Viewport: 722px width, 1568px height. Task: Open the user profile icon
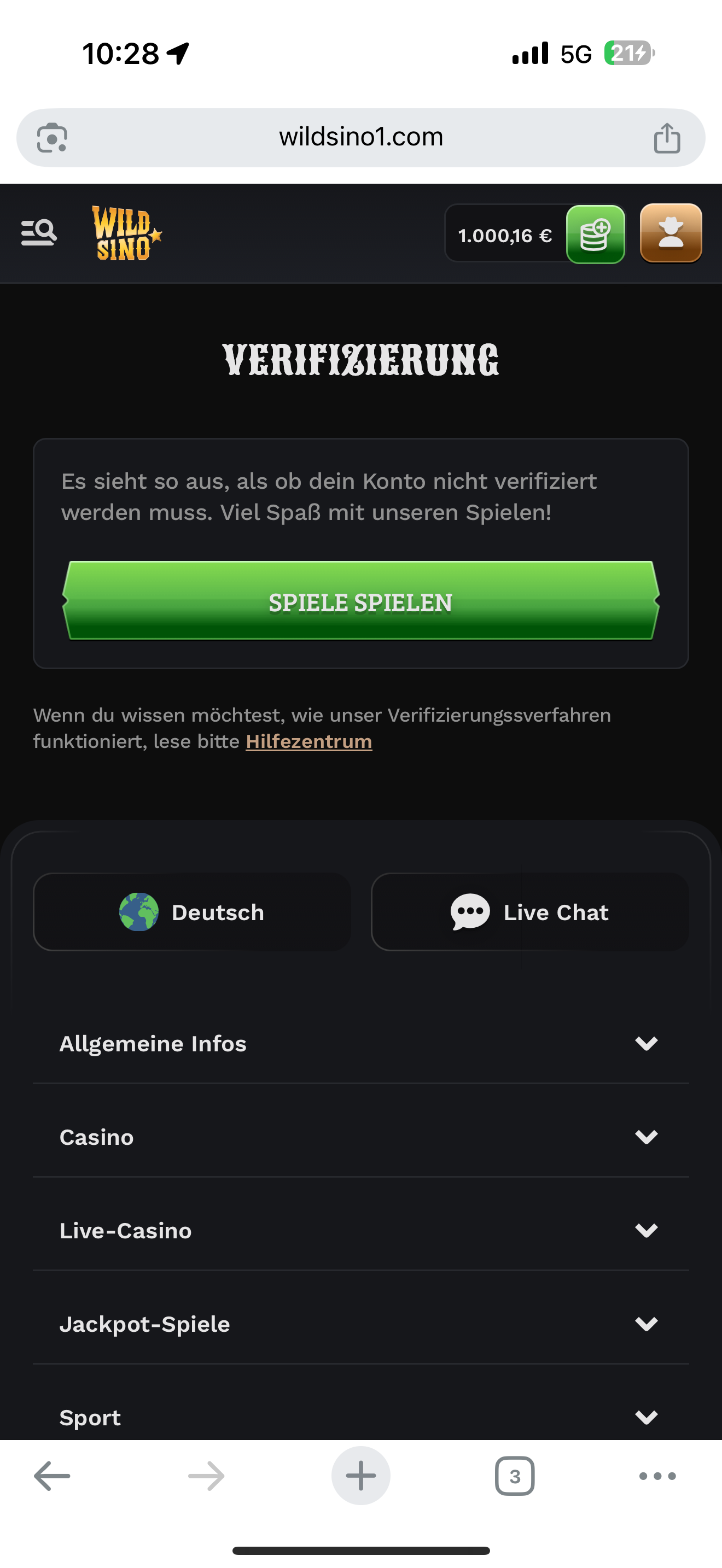[x=671, y=234]
